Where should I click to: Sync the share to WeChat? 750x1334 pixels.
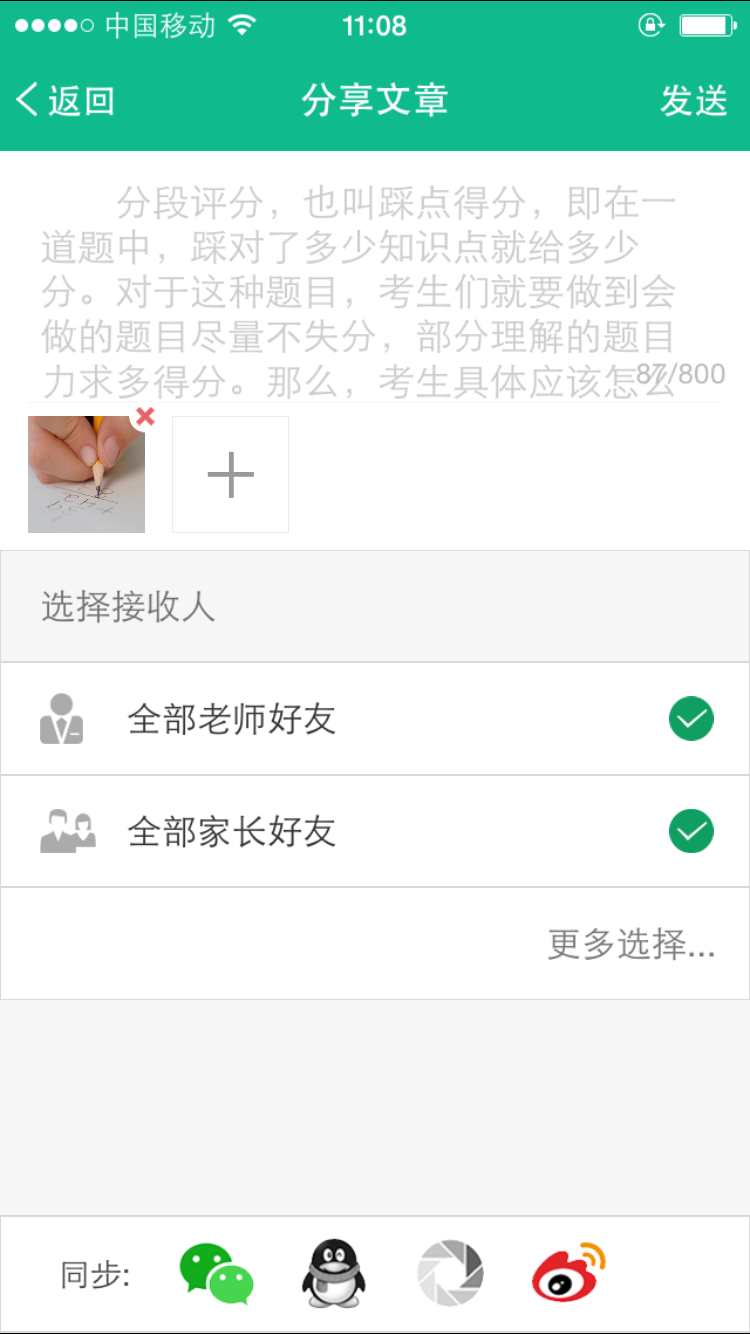pyautogui.click(x=216, y=1274)
